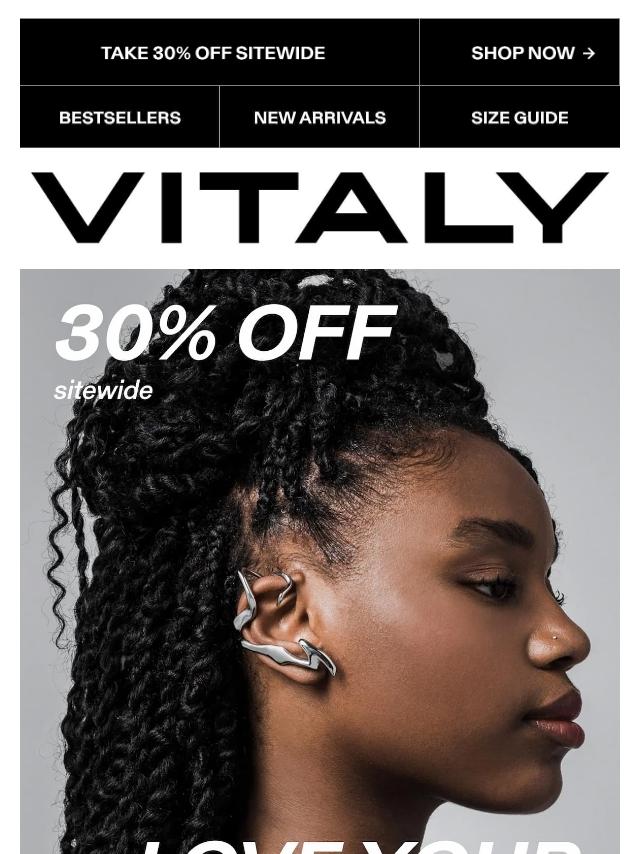Tap the Take 30% Off Sitewide banner
Image resolution: width=640 pixels, height=854 pixels.
coord(213,53)
